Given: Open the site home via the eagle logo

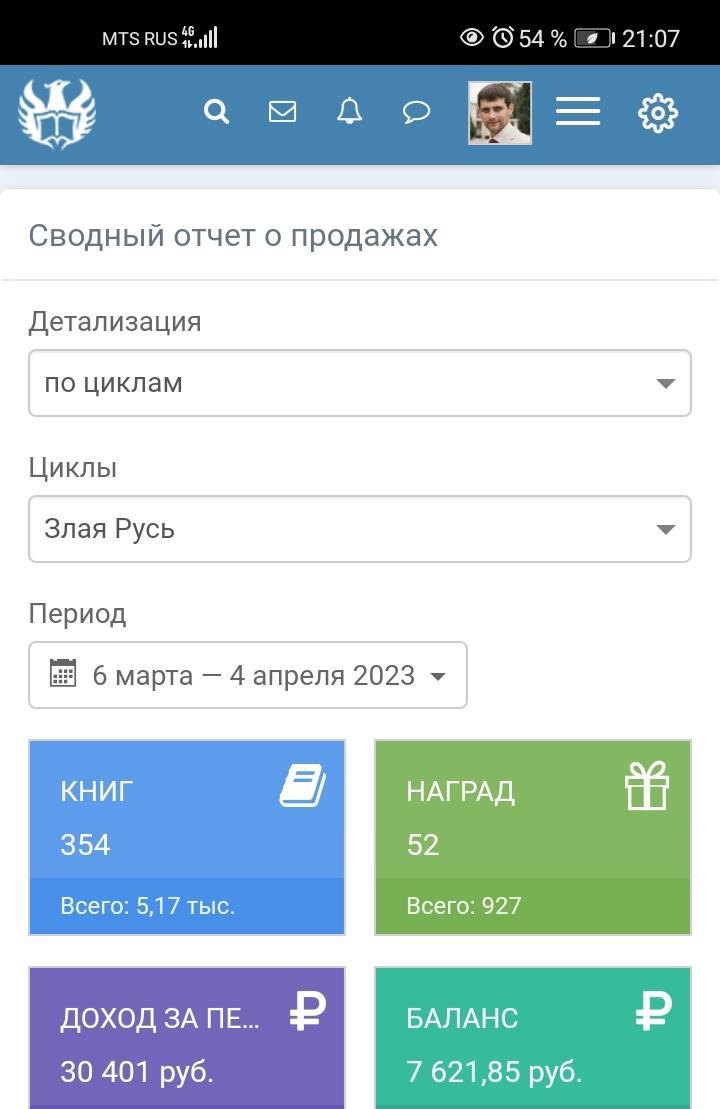Looking at the screenshot, I should (x=57, y=114).
